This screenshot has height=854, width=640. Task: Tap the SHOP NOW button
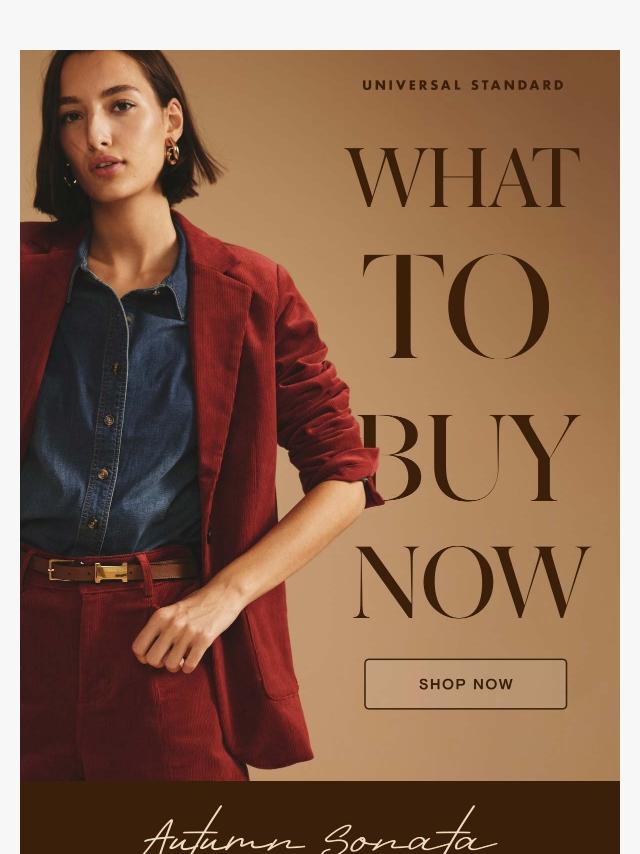coord(465,684)
